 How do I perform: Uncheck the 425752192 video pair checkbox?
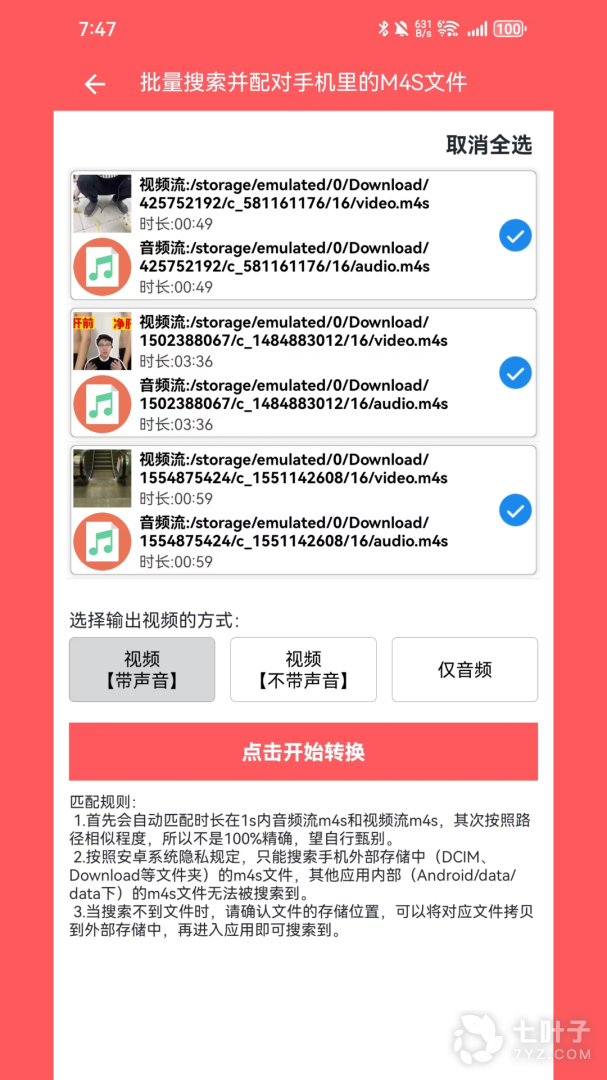[x=515, y=236]
